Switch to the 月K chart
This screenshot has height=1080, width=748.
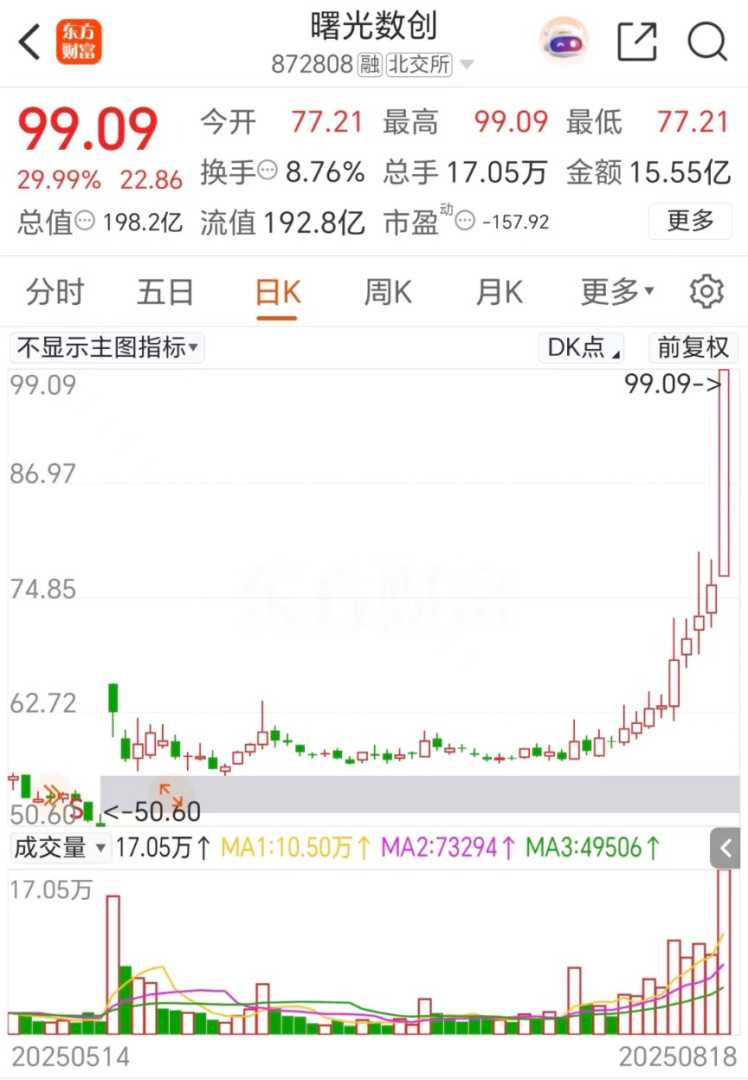(x=499, y=293)
